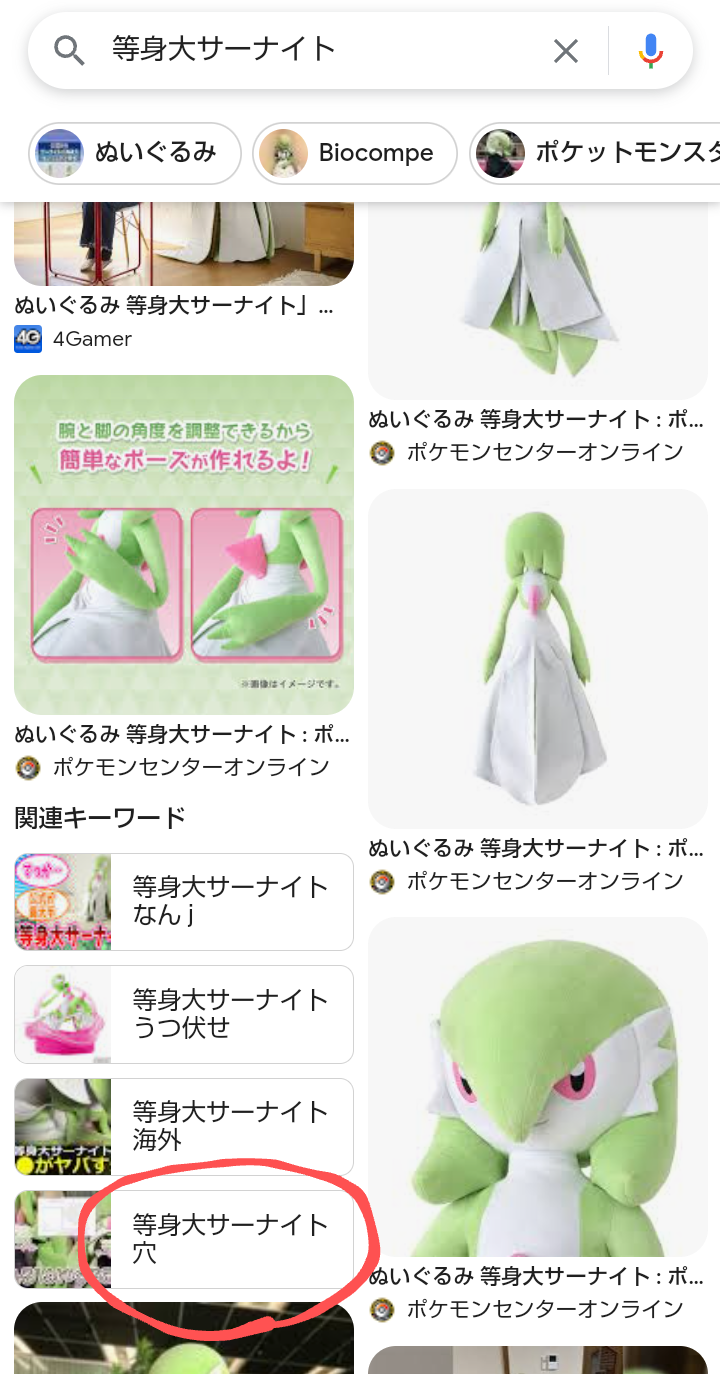Clear the search query text

point(566,50)
